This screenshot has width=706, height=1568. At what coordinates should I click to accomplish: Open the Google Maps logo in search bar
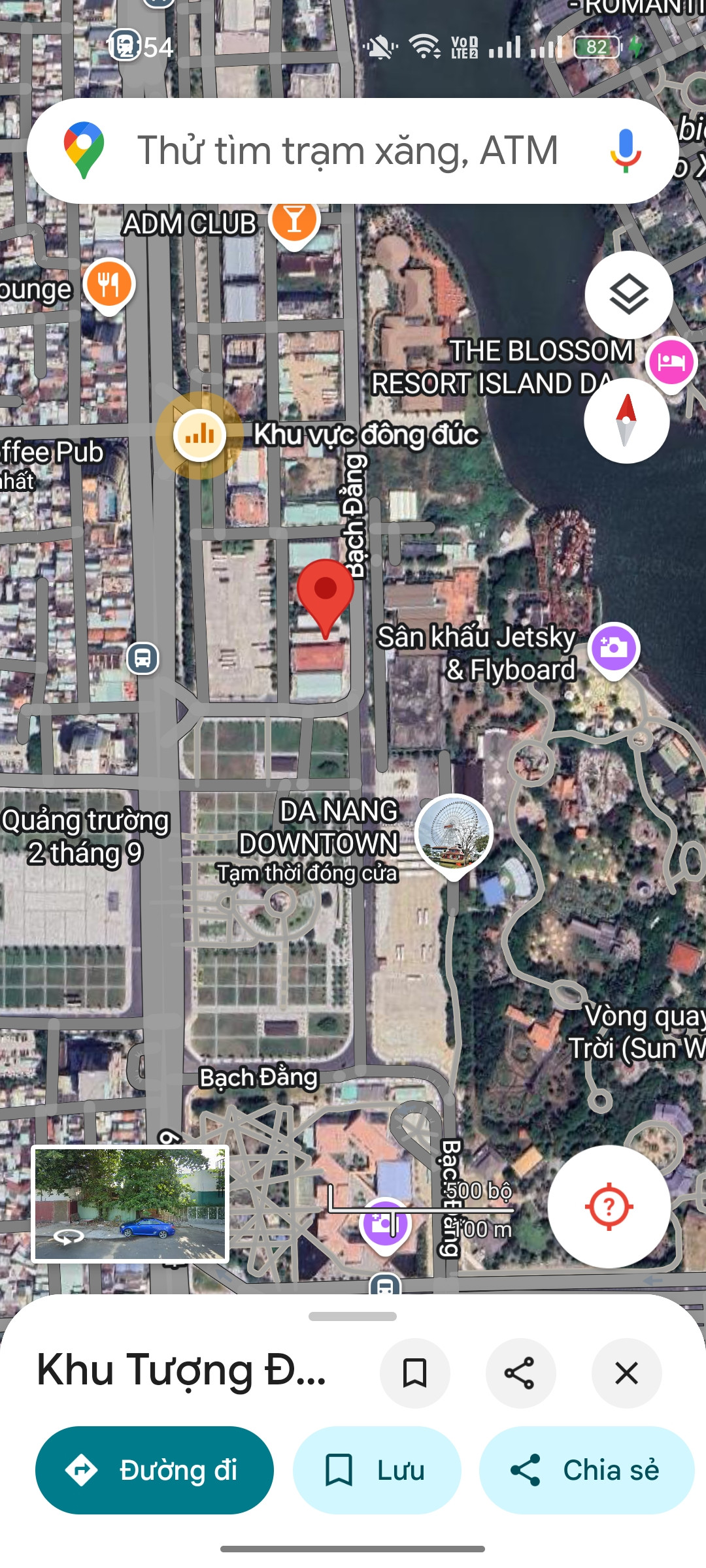click(84, 150)
